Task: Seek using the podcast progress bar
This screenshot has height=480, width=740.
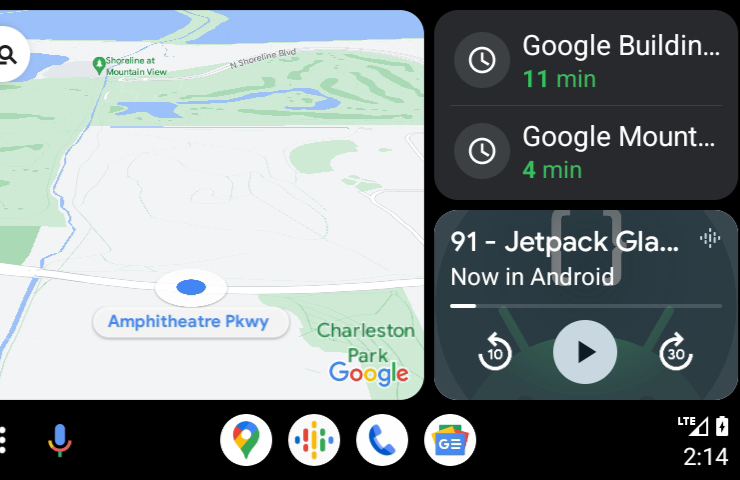Action: click(x=586, y=306)
